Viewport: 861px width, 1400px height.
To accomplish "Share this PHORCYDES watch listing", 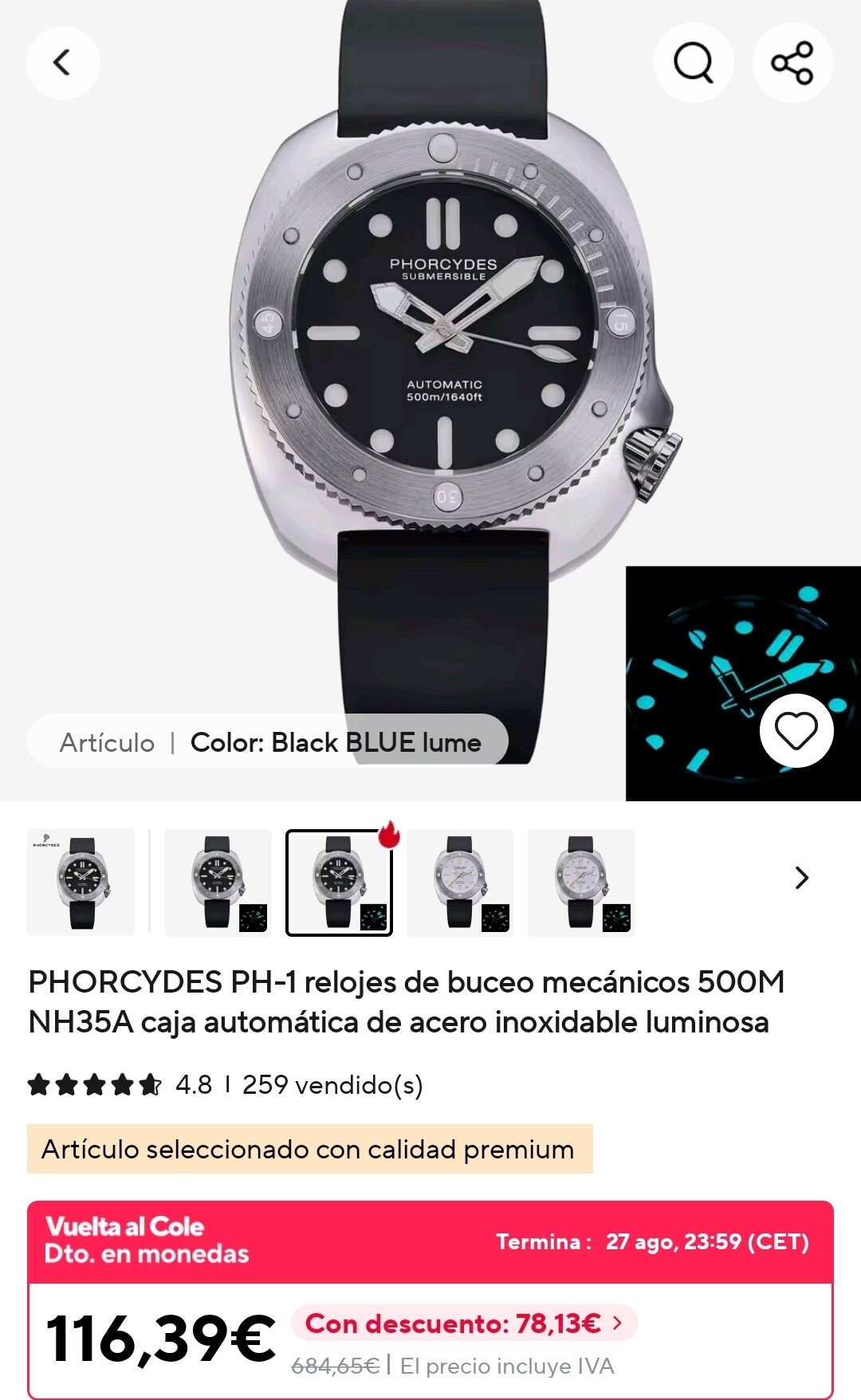I will pos(792,62).
